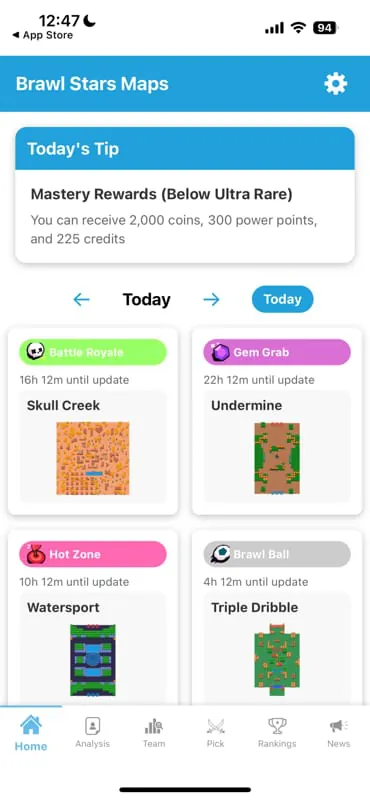Open the Mastery Rewards tip card
Image resolution: width=370 pixels, height=800 pixels.
(x=185, y=195)
